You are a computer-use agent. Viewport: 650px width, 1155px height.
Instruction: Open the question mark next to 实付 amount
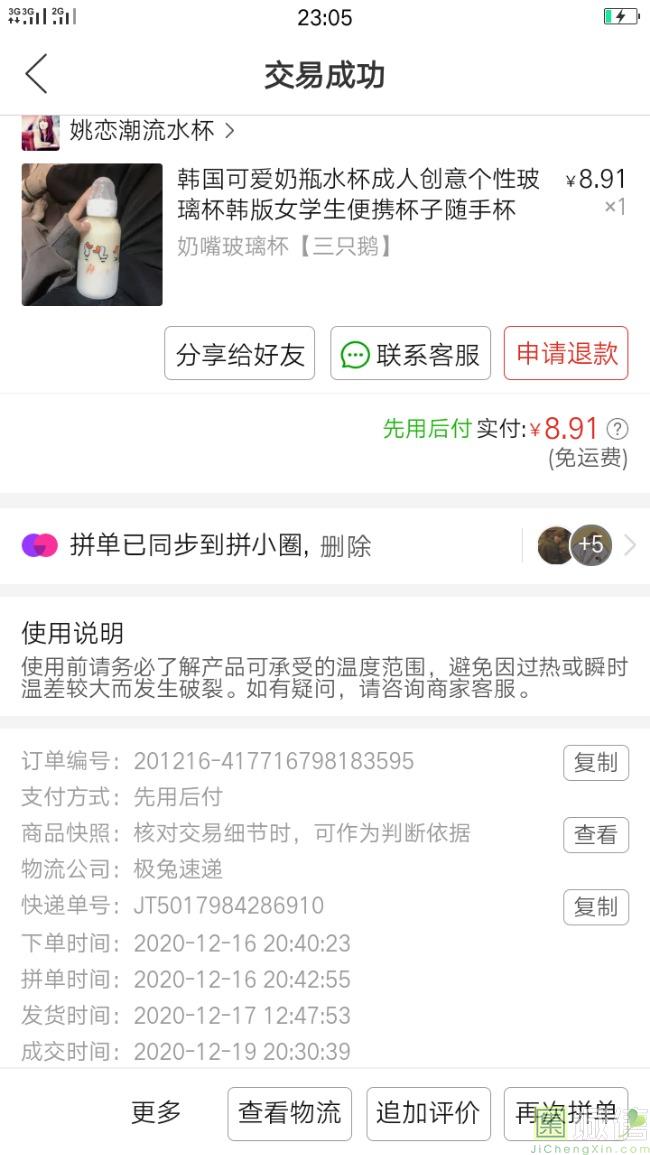(x=618, y=428)
